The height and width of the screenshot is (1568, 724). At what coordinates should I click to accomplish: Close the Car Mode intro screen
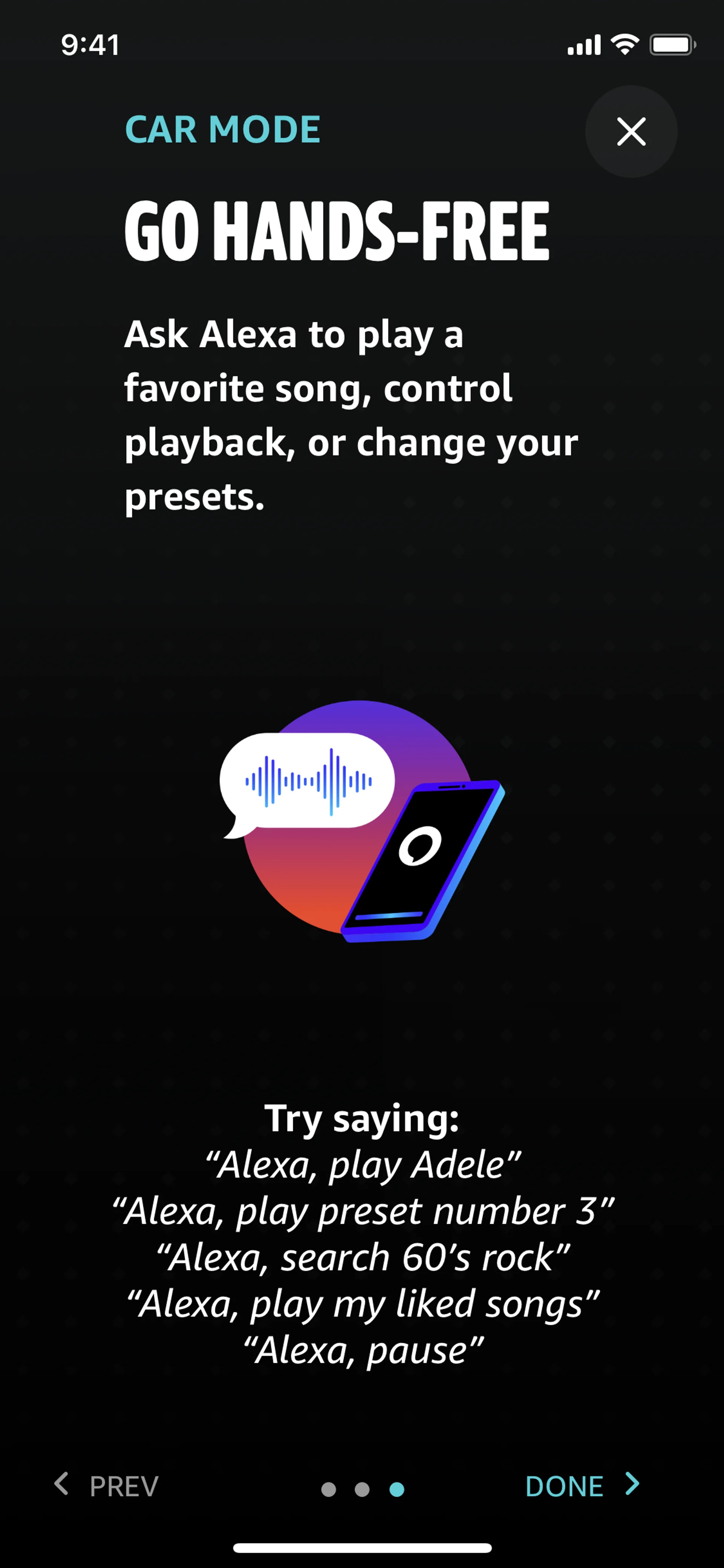(x=631, y=132)
